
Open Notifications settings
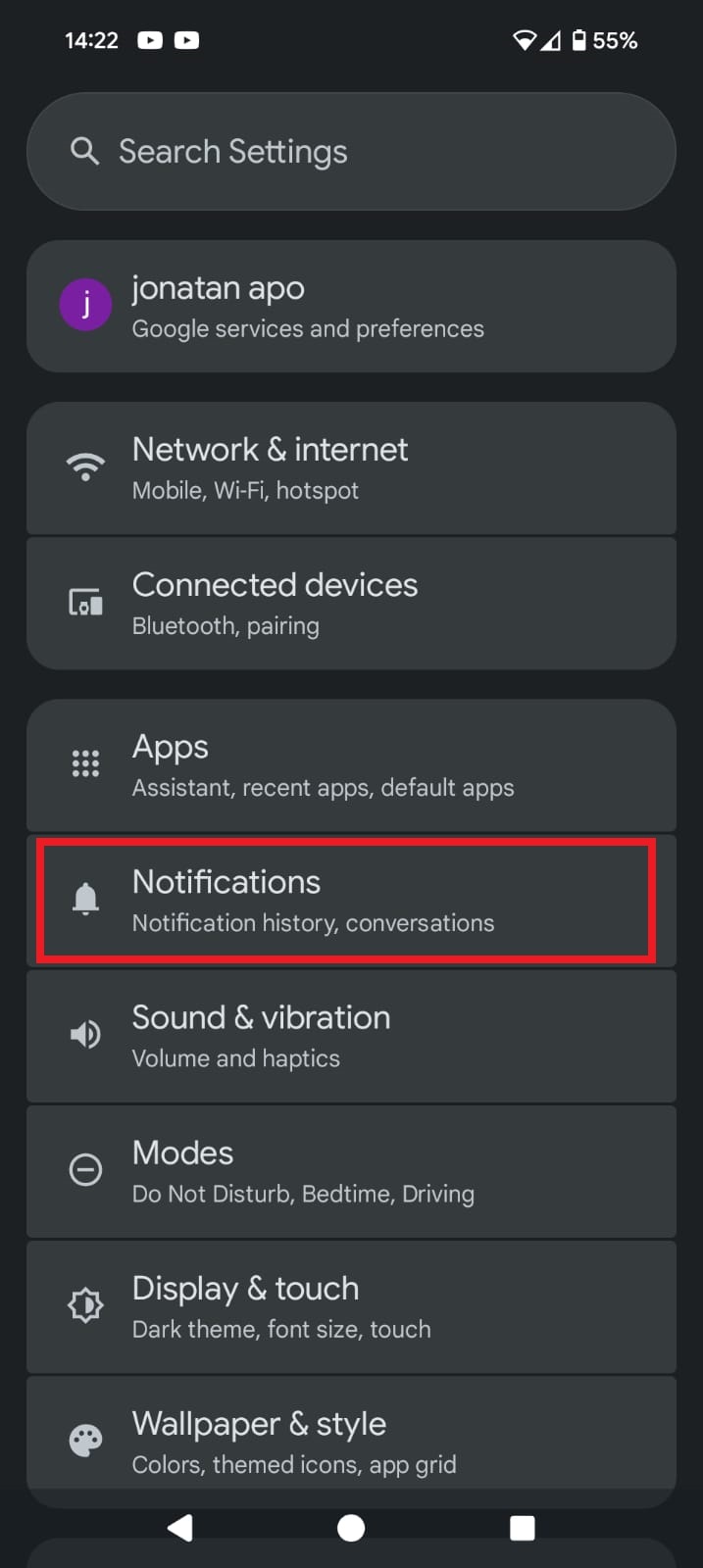pyautogui.click(x=351, y=901)
